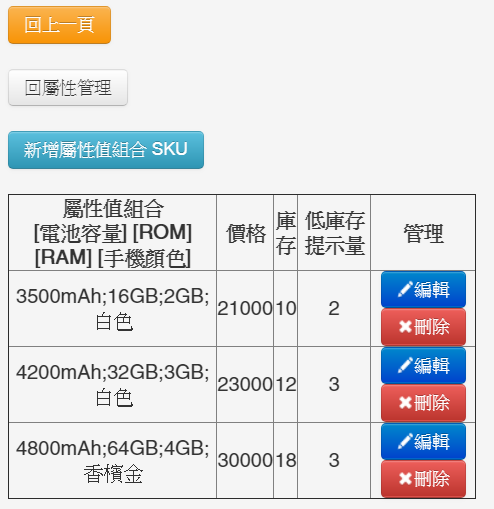
Task: Edit the 4200mAh;32GB;3GB 白色 SKU row
Action: (x=423, y=365)
